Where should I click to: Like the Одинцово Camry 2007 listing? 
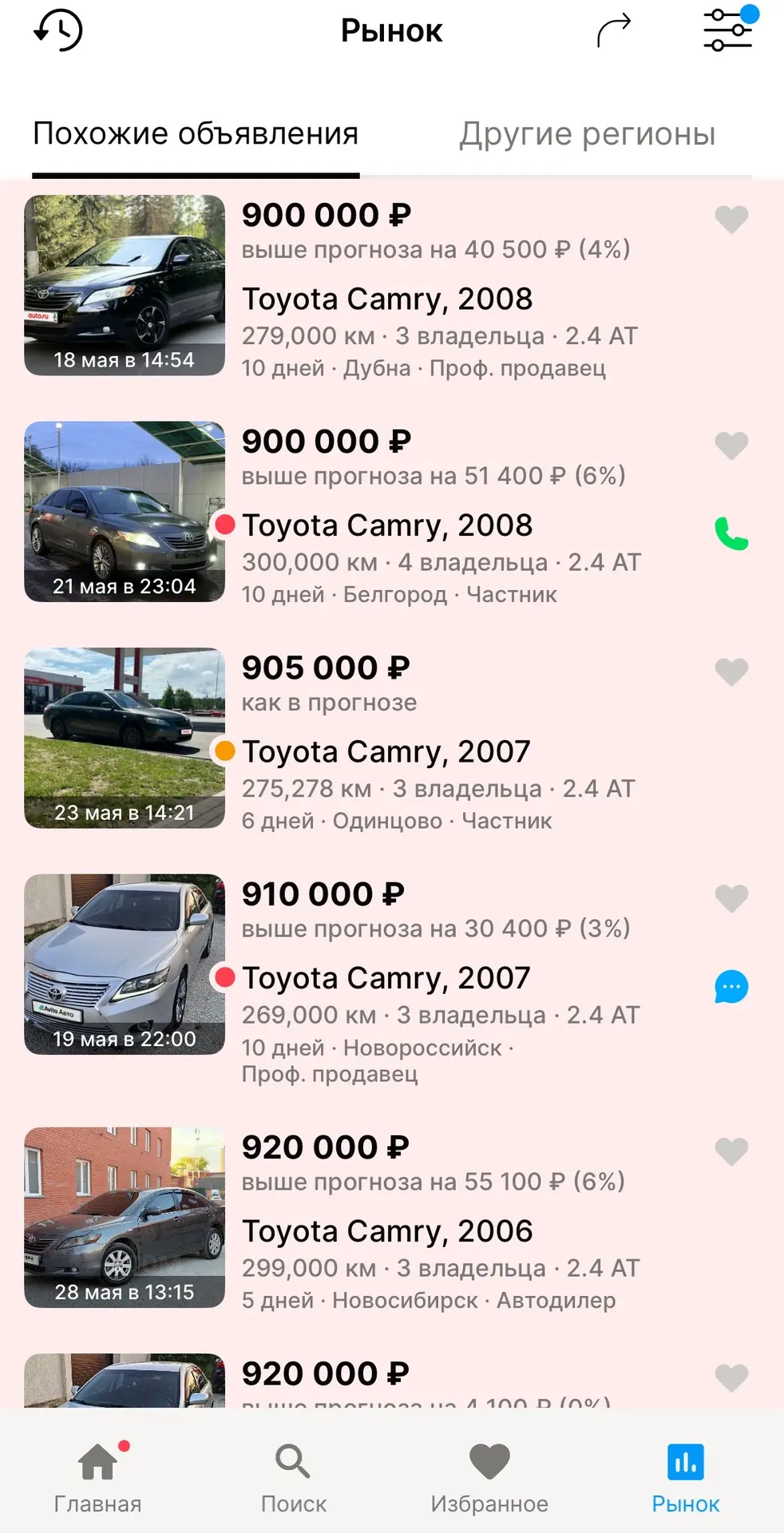[x=731, y=671]
